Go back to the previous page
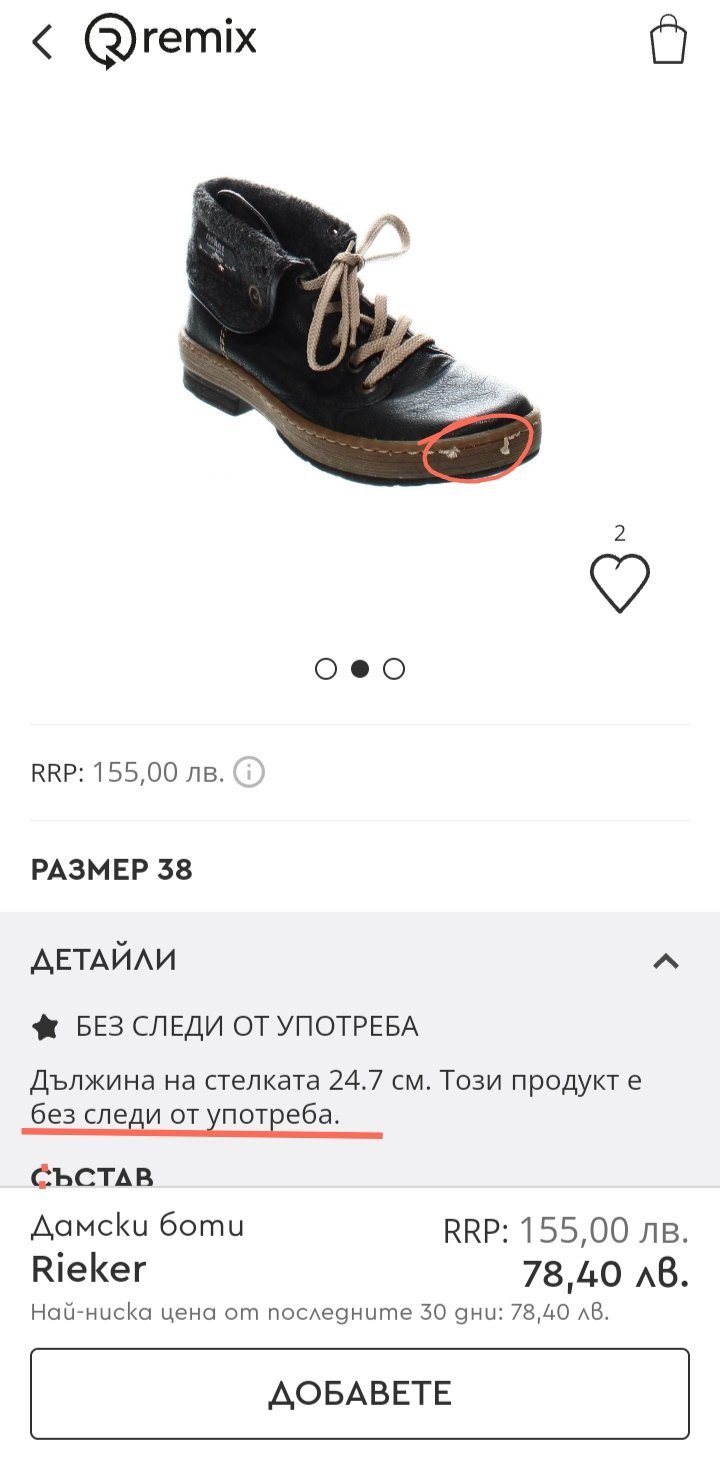The height and width of the screenshot is (1478, 720). pos(42,43)
